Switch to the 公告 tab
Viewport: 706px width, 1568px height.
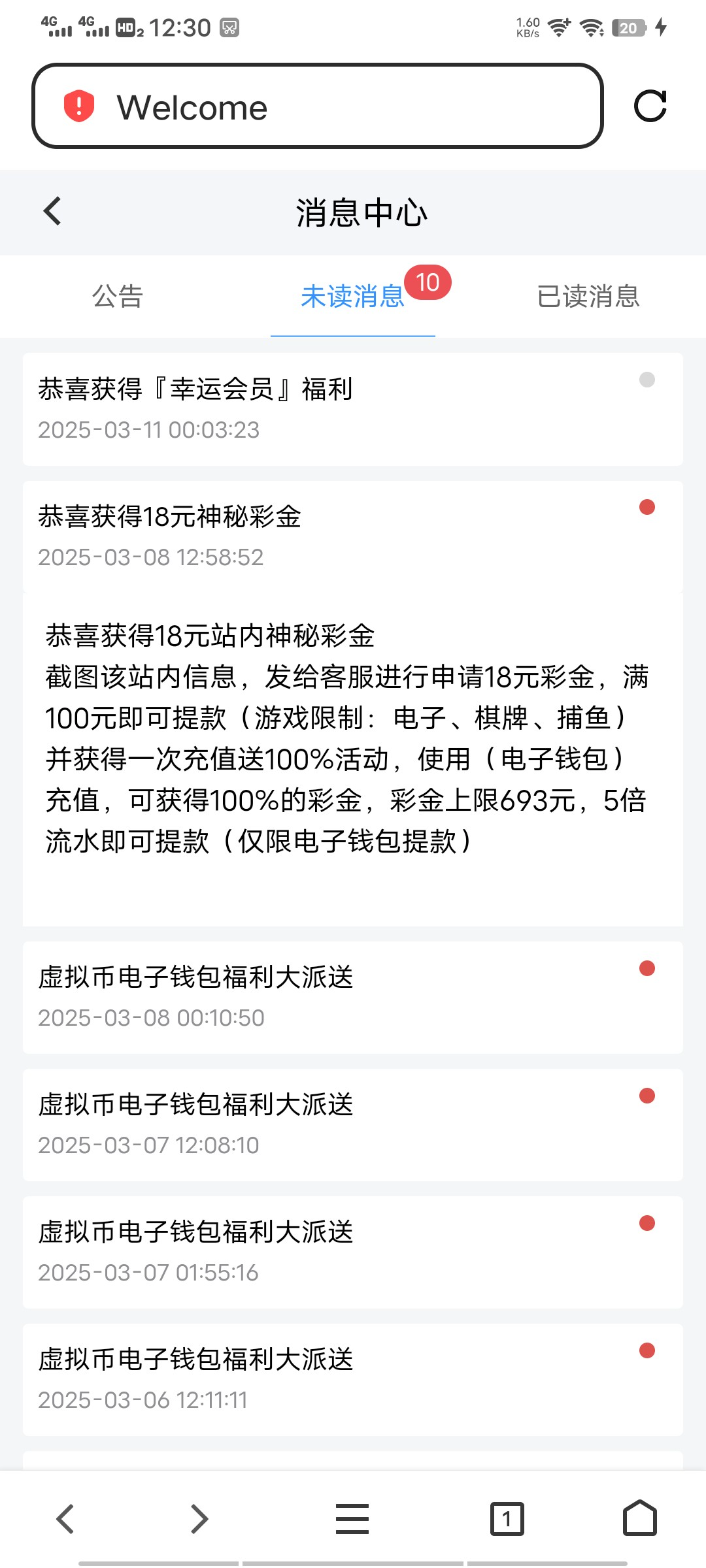pyautogui.click(x=118, y=297)
